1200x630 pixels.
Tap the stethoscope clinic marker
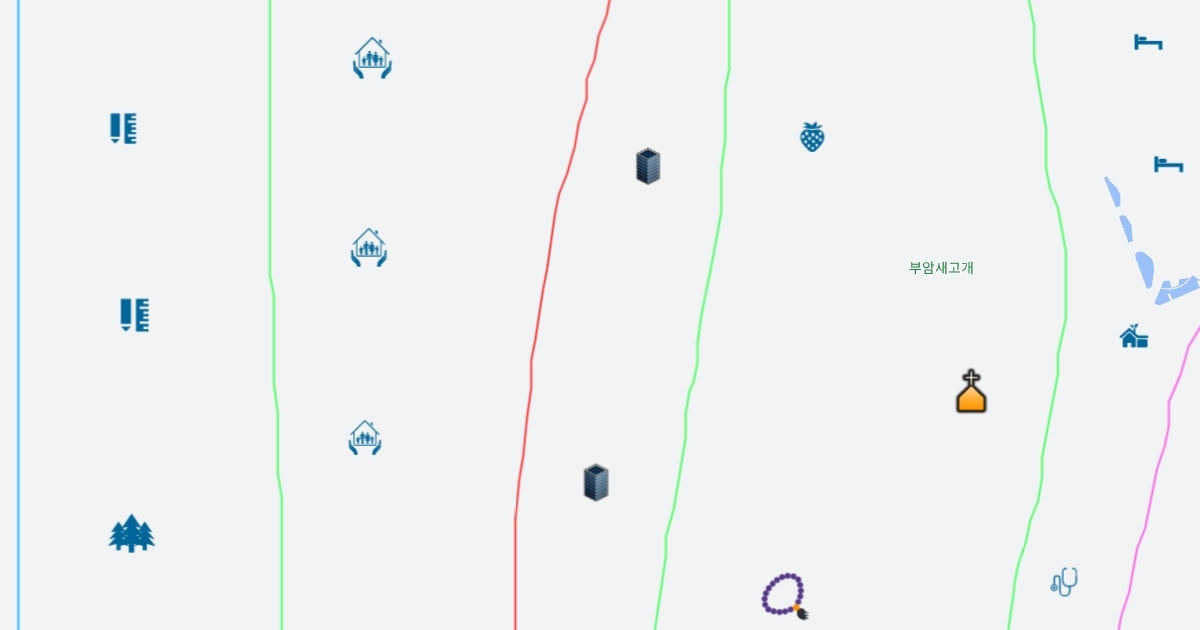(x=1064, y=581)
